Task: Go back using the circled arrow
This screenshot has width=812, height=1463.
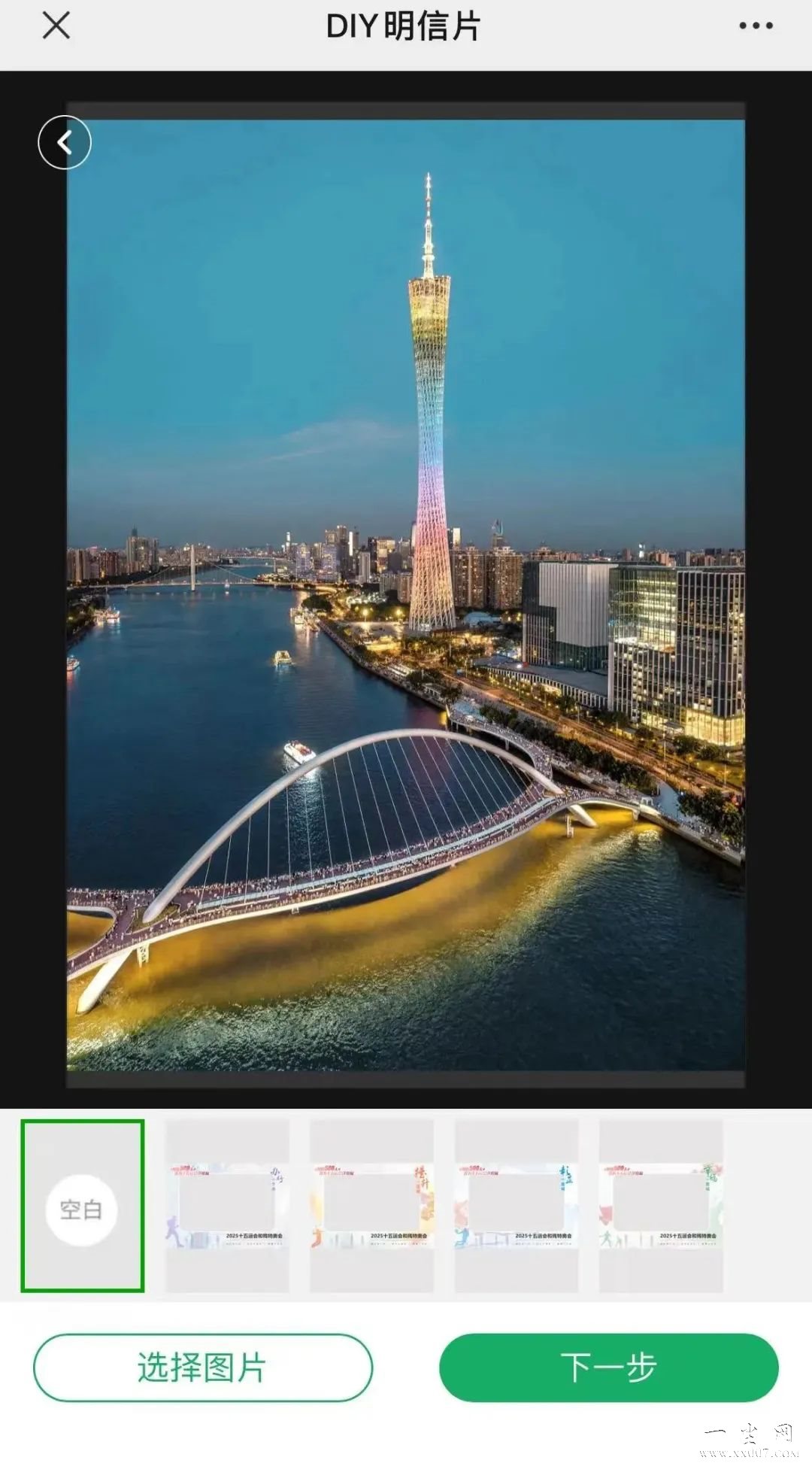Action: tap(65, 142)
